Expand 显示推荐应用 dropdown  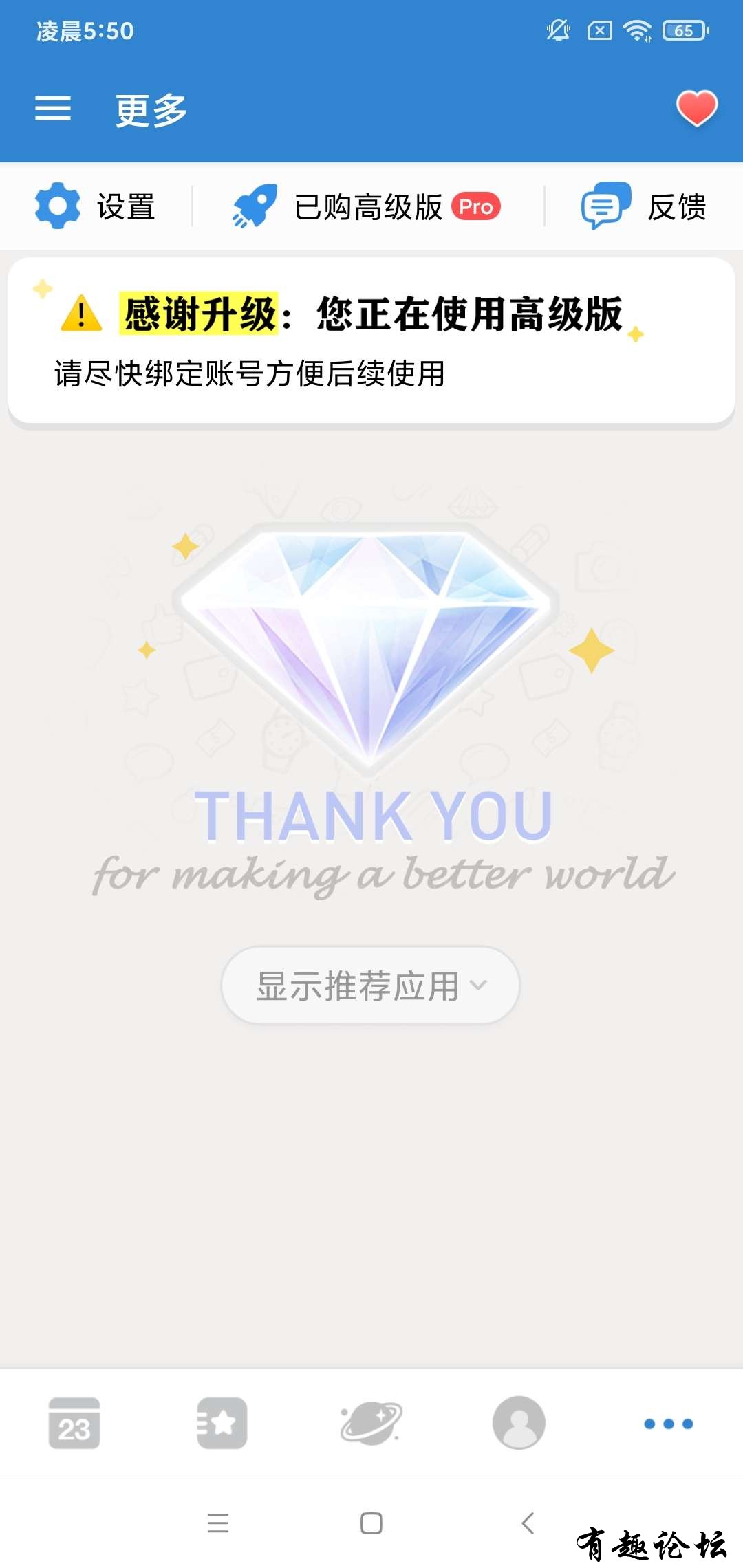tap(370, 985)
